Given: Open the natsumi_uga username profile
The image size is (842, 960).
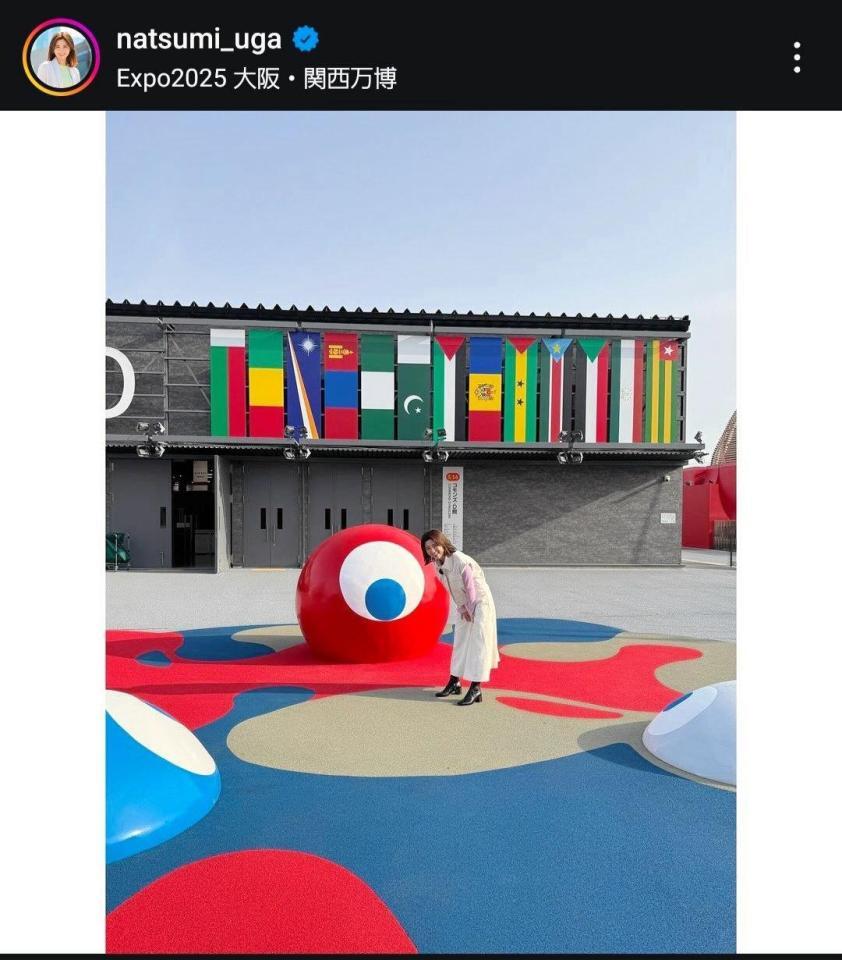Looking at the screenshot, I should click(202, 39).
